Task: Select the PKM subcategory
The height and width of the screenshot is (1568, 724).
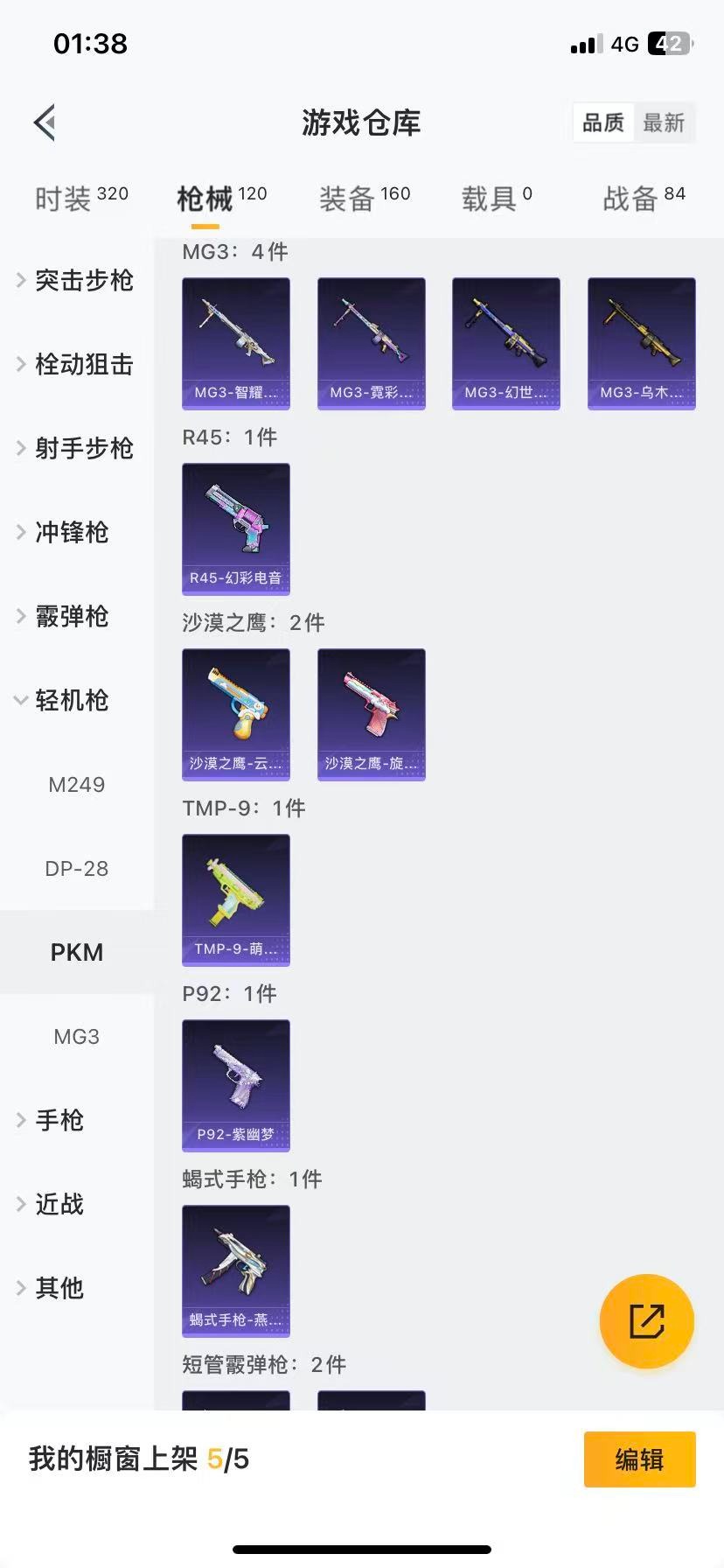Action: (77, 952)
